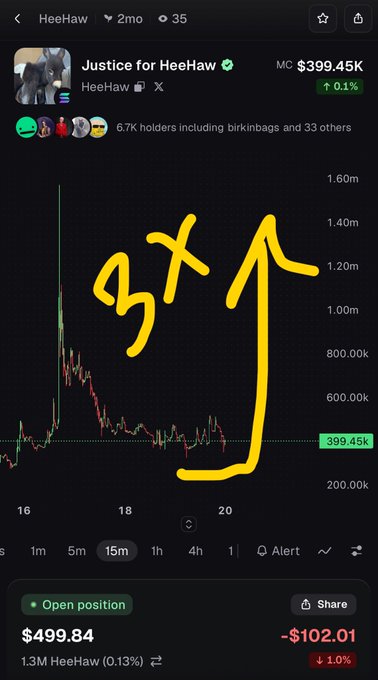View the 6.7K holders list
Viewport: 378px width, 680px height.
234,128
